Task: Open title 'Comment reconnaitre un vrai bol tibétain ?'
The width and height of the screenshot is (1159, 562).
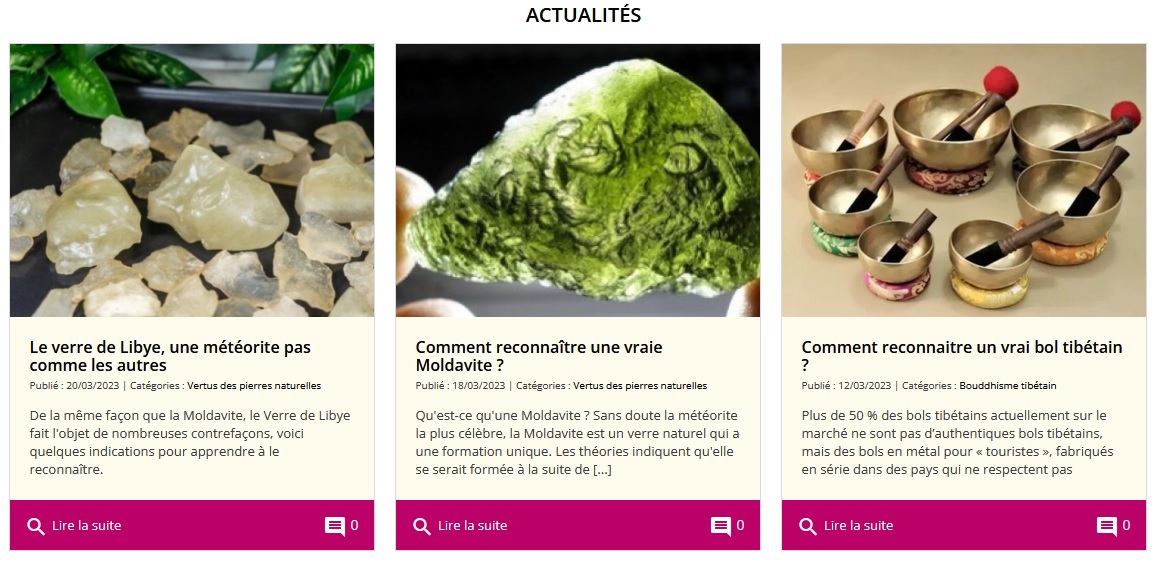Action: tap(961, 356)
